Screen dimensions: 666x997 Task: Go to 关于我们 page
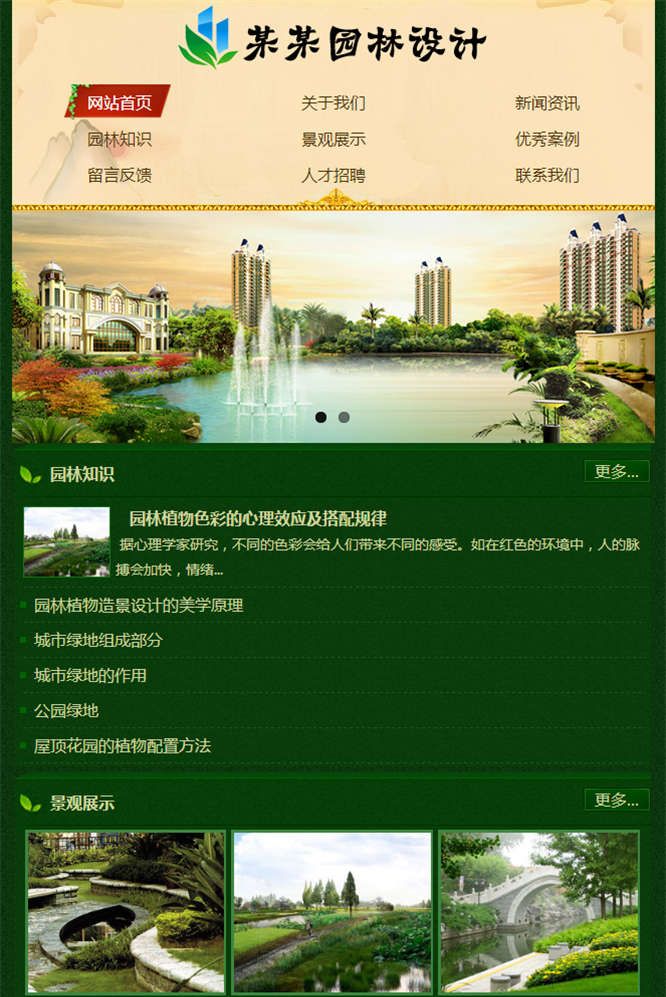click(x=333, y=103)
